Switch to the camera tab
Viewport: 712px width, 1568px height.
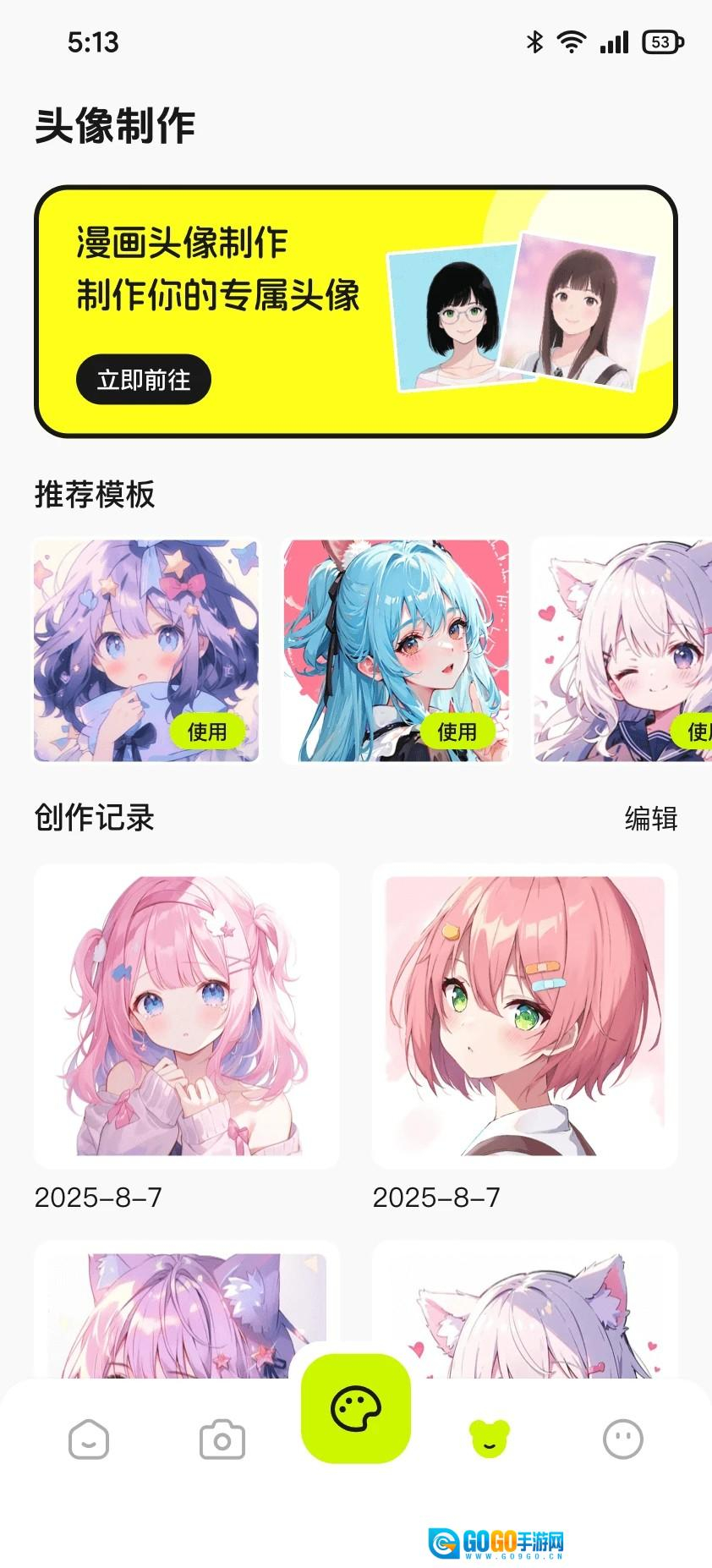(x=222, y=1439)
